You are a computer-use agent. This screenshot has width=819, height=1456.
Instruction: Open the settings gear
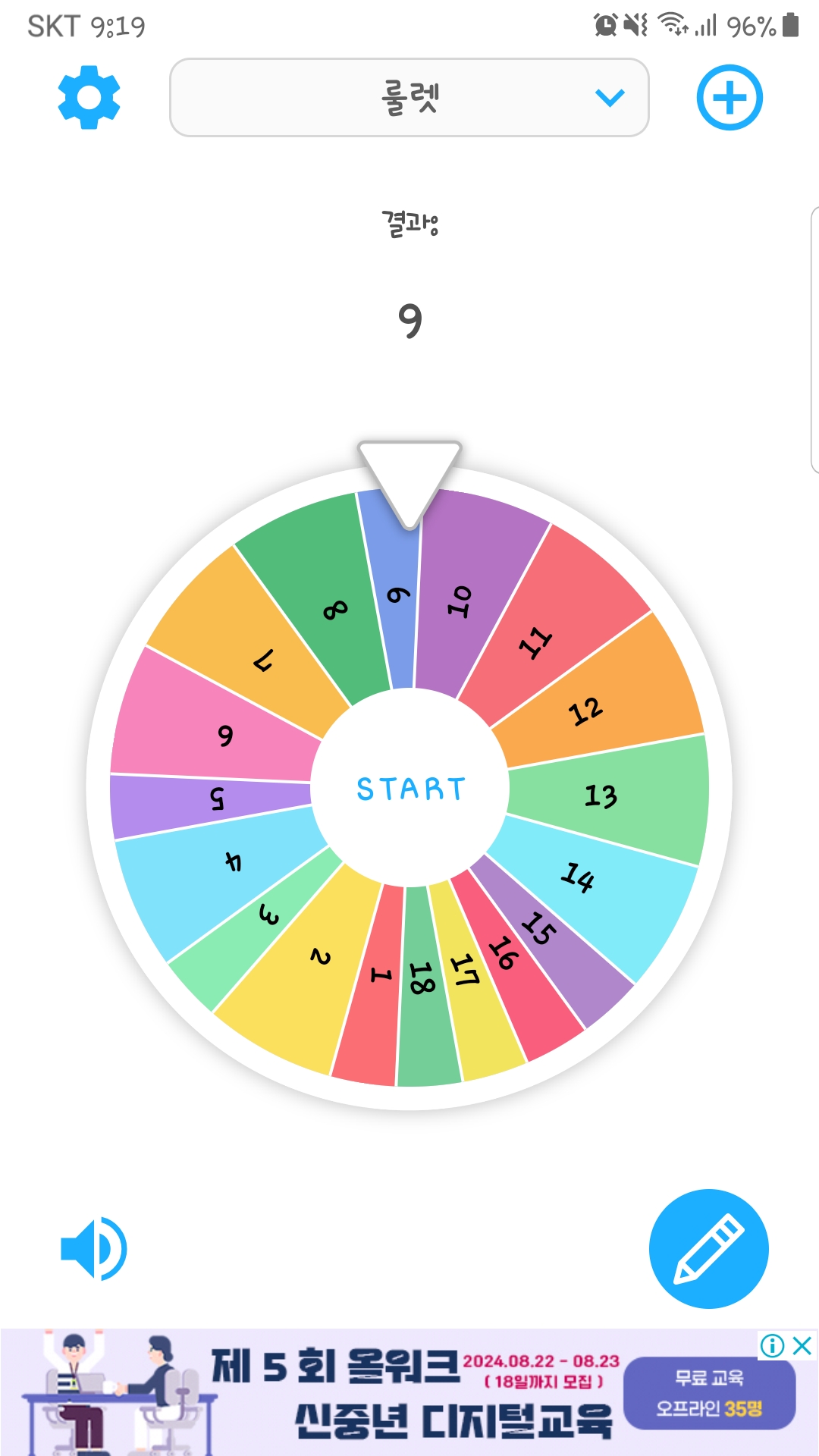(x=89, y=97)
